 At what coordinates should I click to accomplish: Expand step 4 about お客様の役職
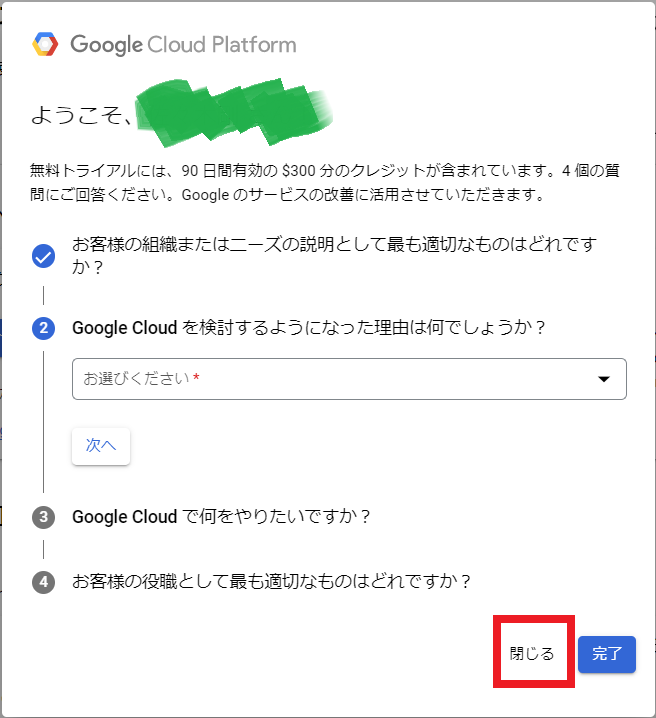pos(271,581)
